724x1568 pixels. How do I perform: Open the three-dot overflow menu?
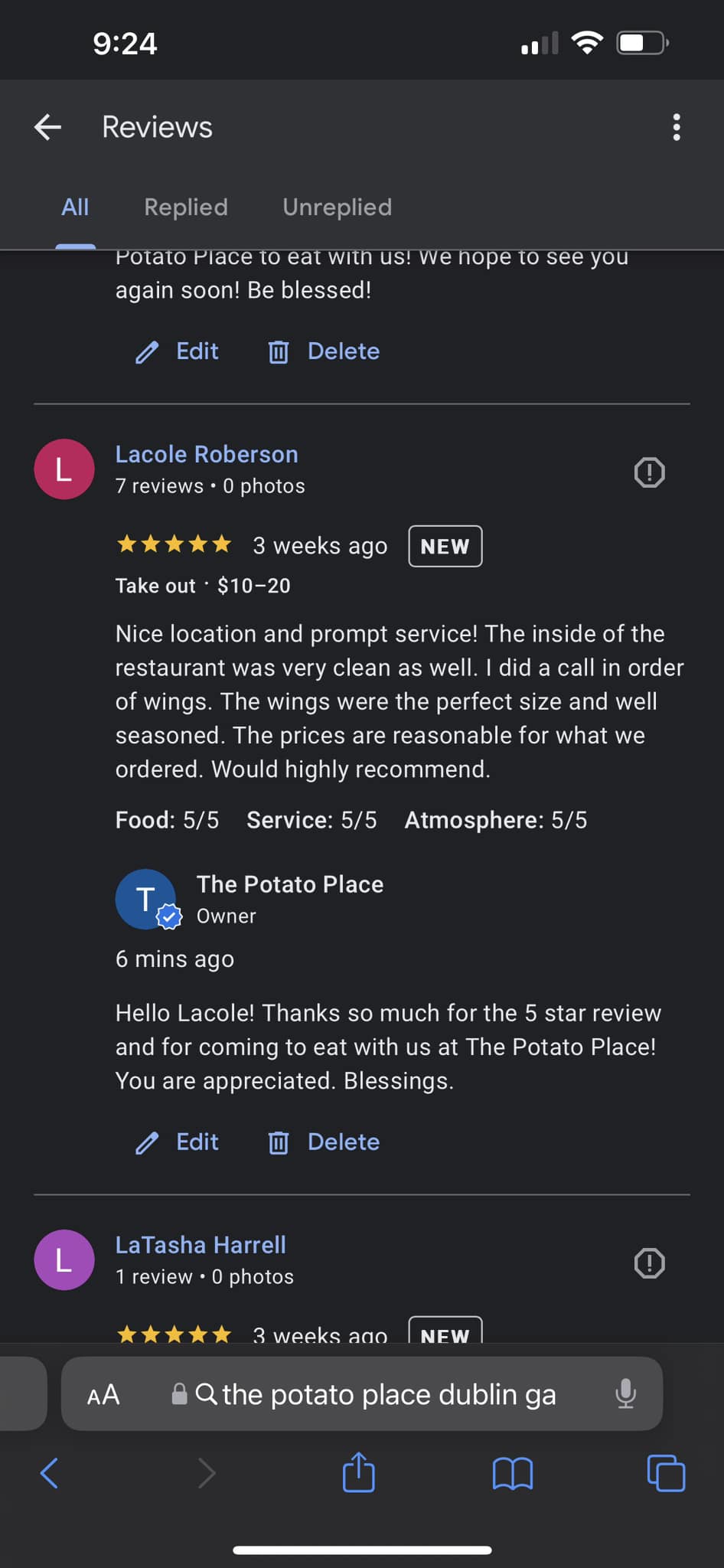[x=676, y=127]
